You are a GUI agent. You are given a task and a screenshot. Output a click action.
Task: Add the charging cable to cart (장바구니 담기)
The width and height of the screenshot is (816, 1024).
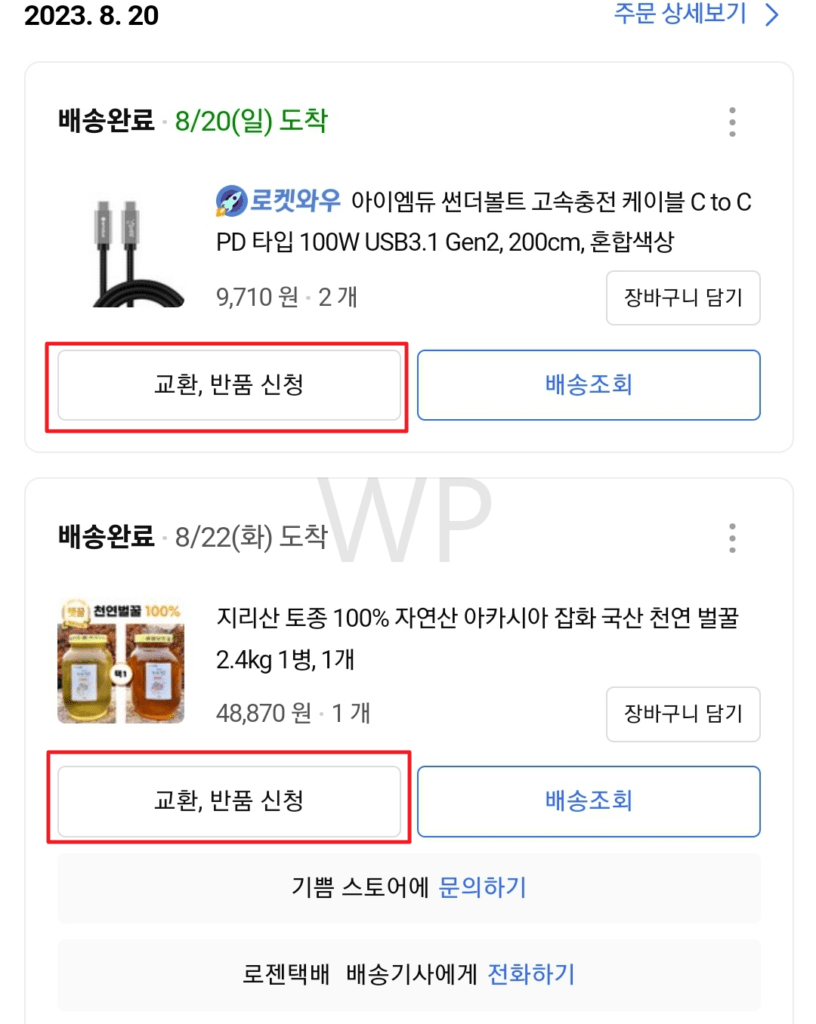tap(683, 298)
